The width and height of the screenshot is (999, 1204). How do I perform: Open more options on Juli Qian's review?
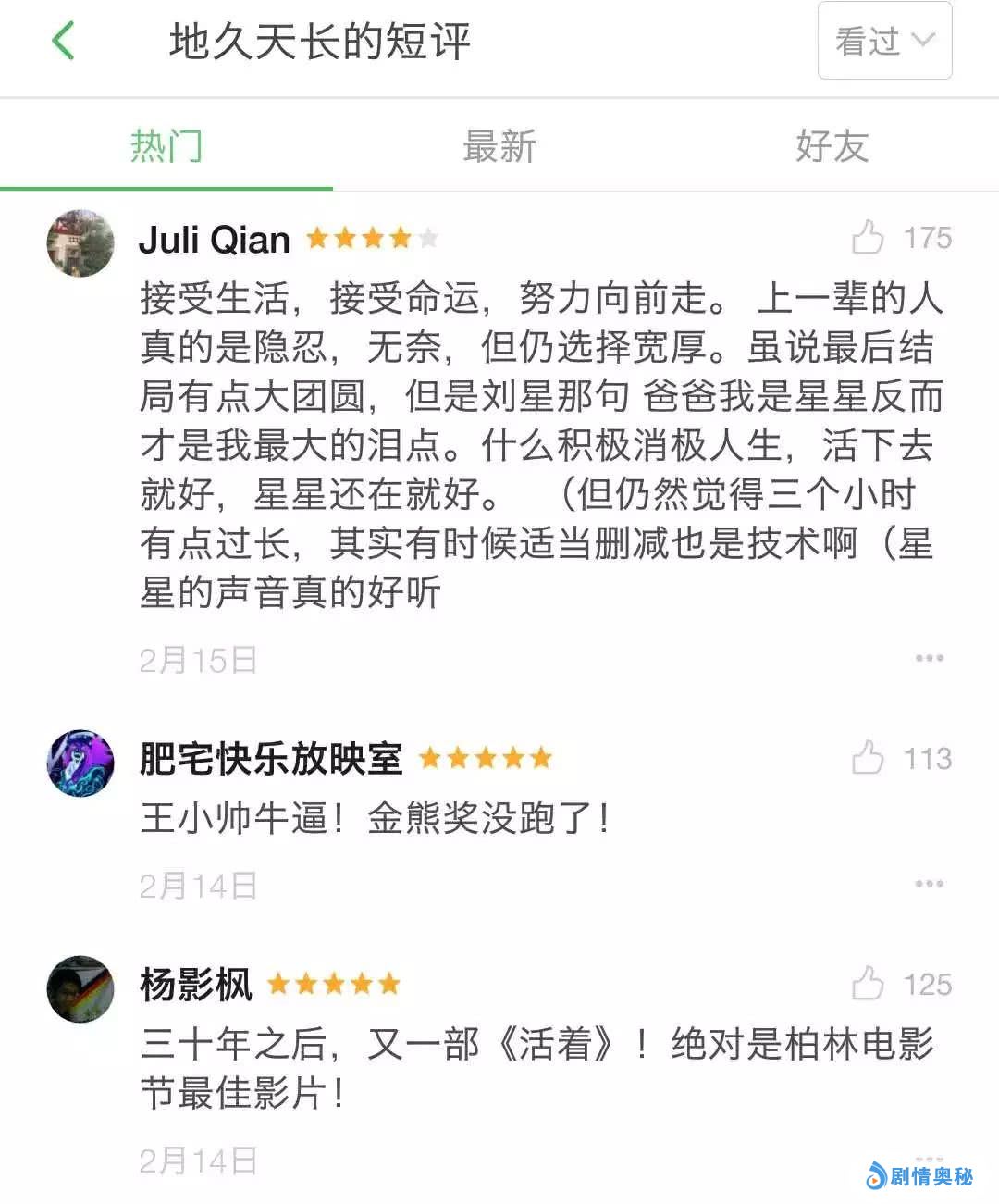pos(929,658)
